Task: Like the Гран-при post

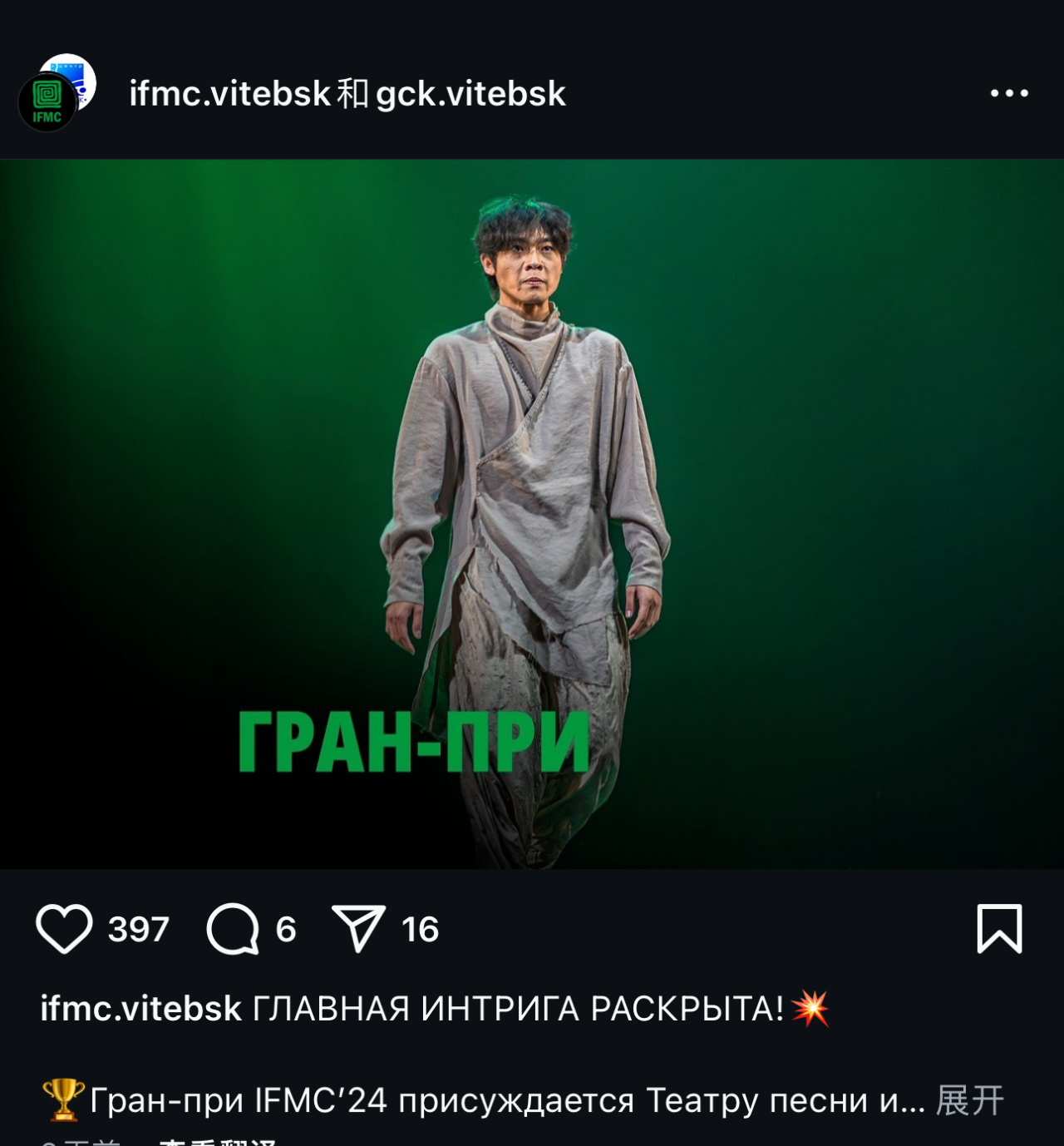Action: pyautogui.click(x=64, y=928)
